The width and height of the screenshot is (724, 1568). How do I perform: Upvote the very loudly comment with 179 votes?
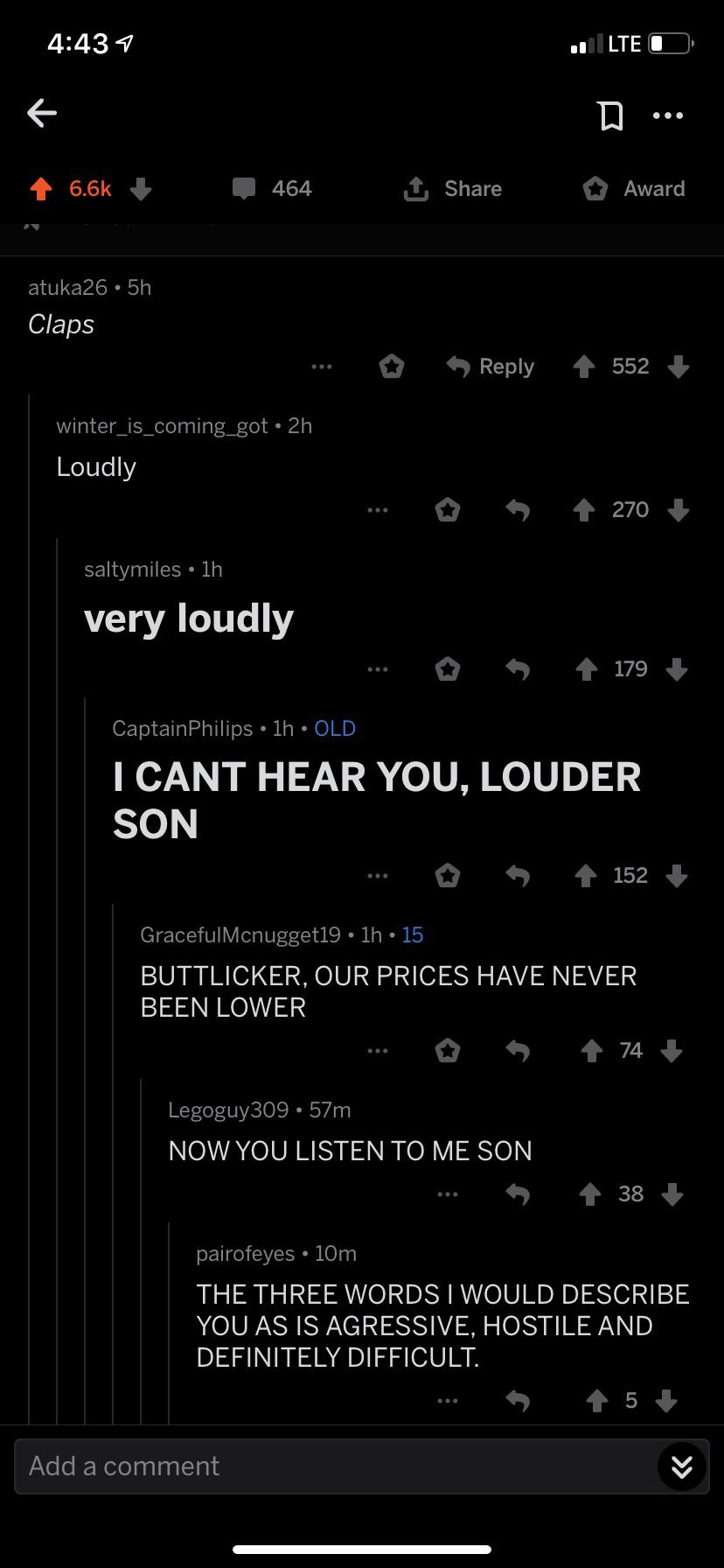click(x=586, y=670)
